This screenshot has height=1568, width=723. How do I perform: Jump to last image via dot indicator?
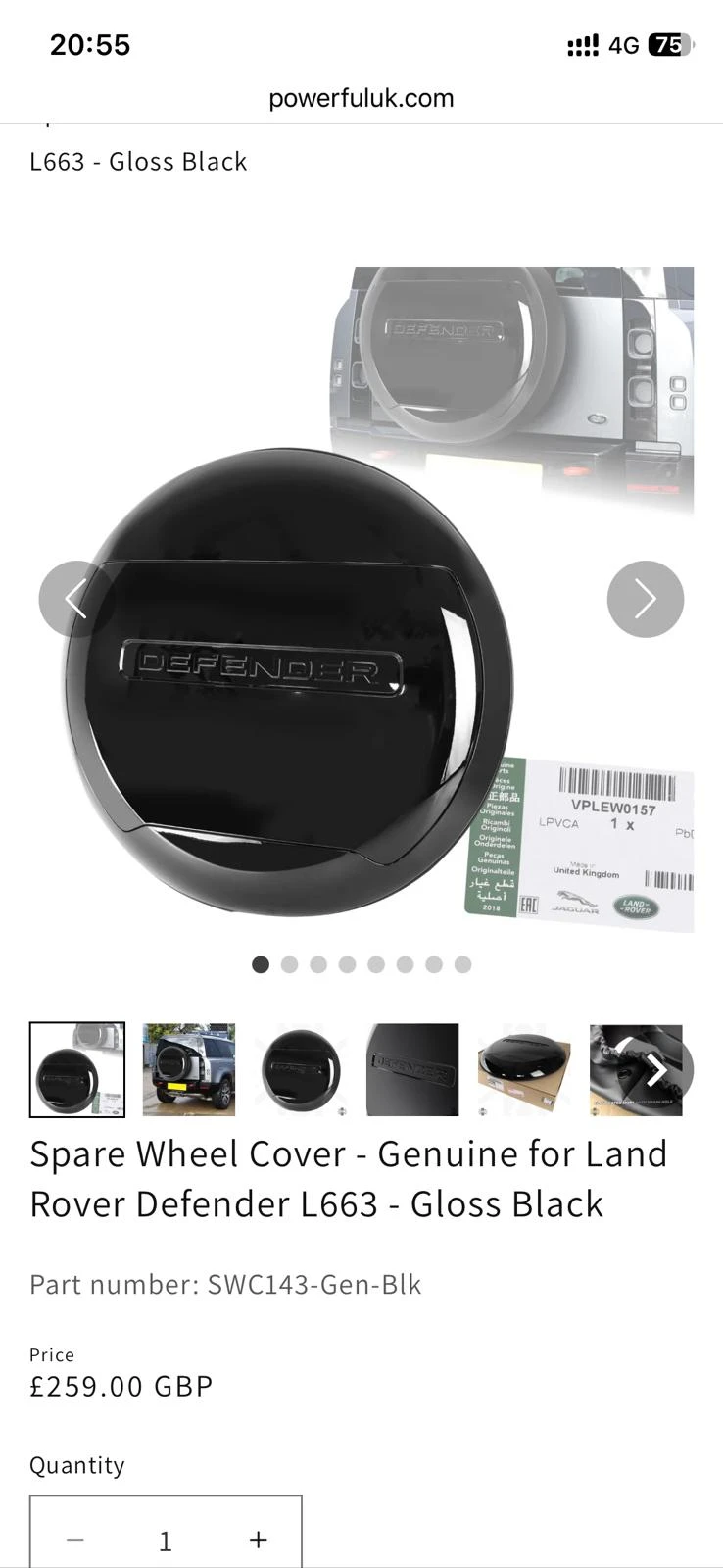tap(462, 964)
